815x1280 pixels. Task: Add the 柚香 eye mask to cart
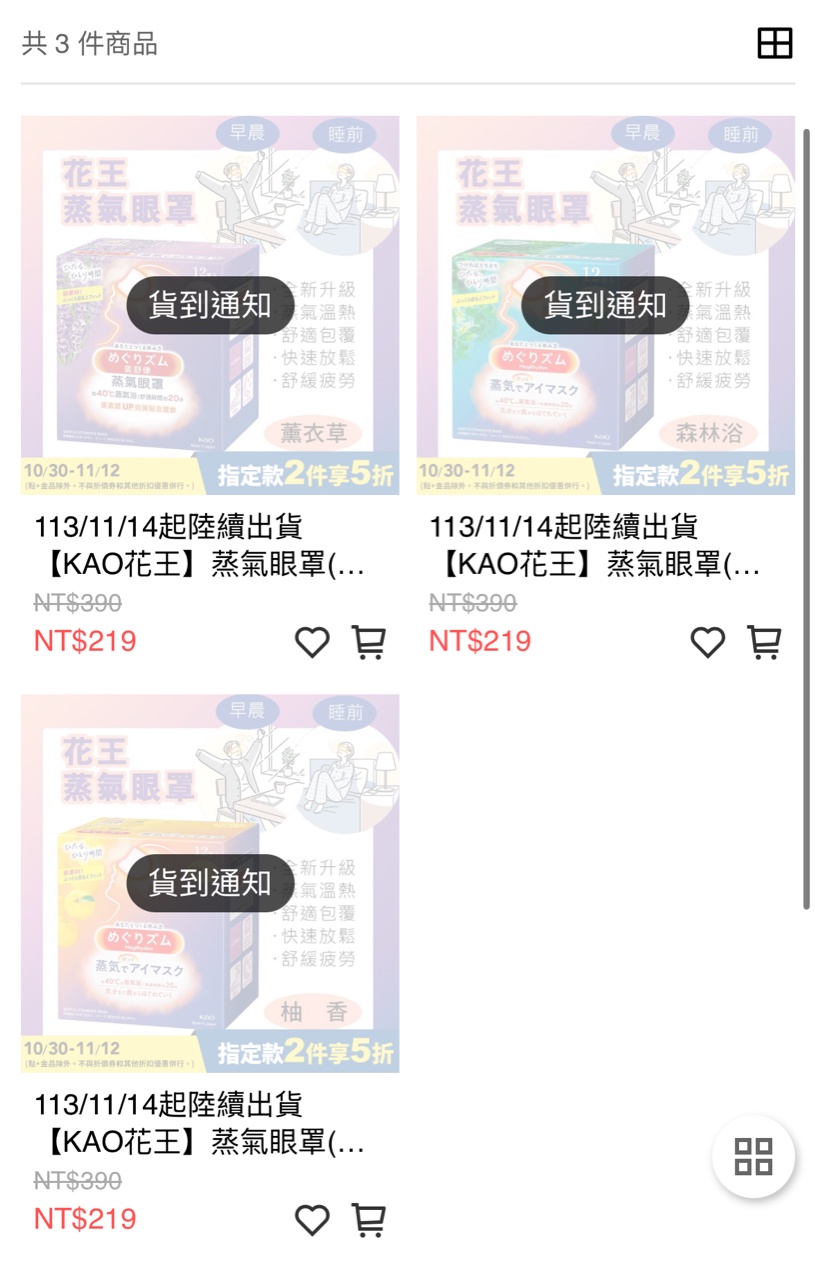369,1220
